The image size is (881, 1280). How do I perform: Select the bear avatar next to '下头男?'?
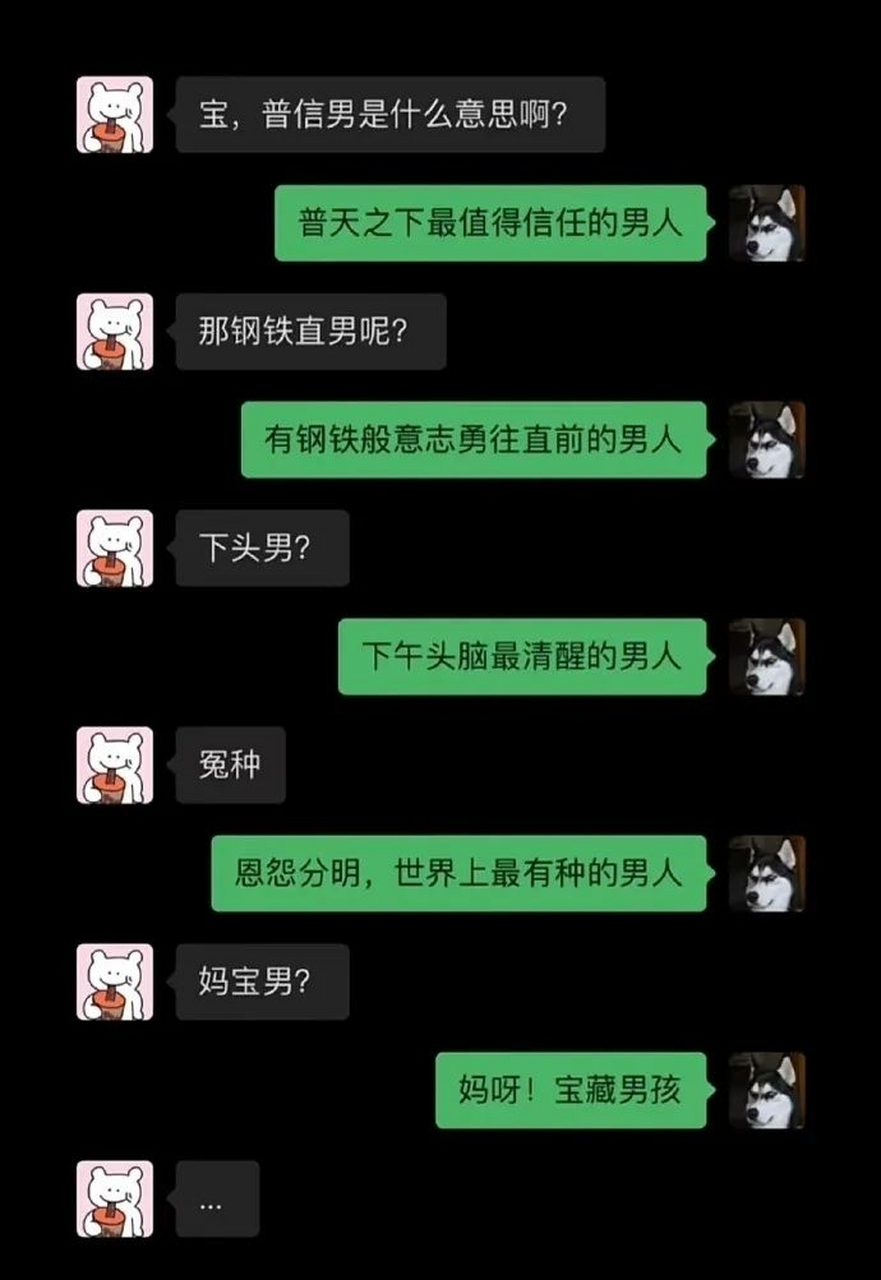point(114,548)
